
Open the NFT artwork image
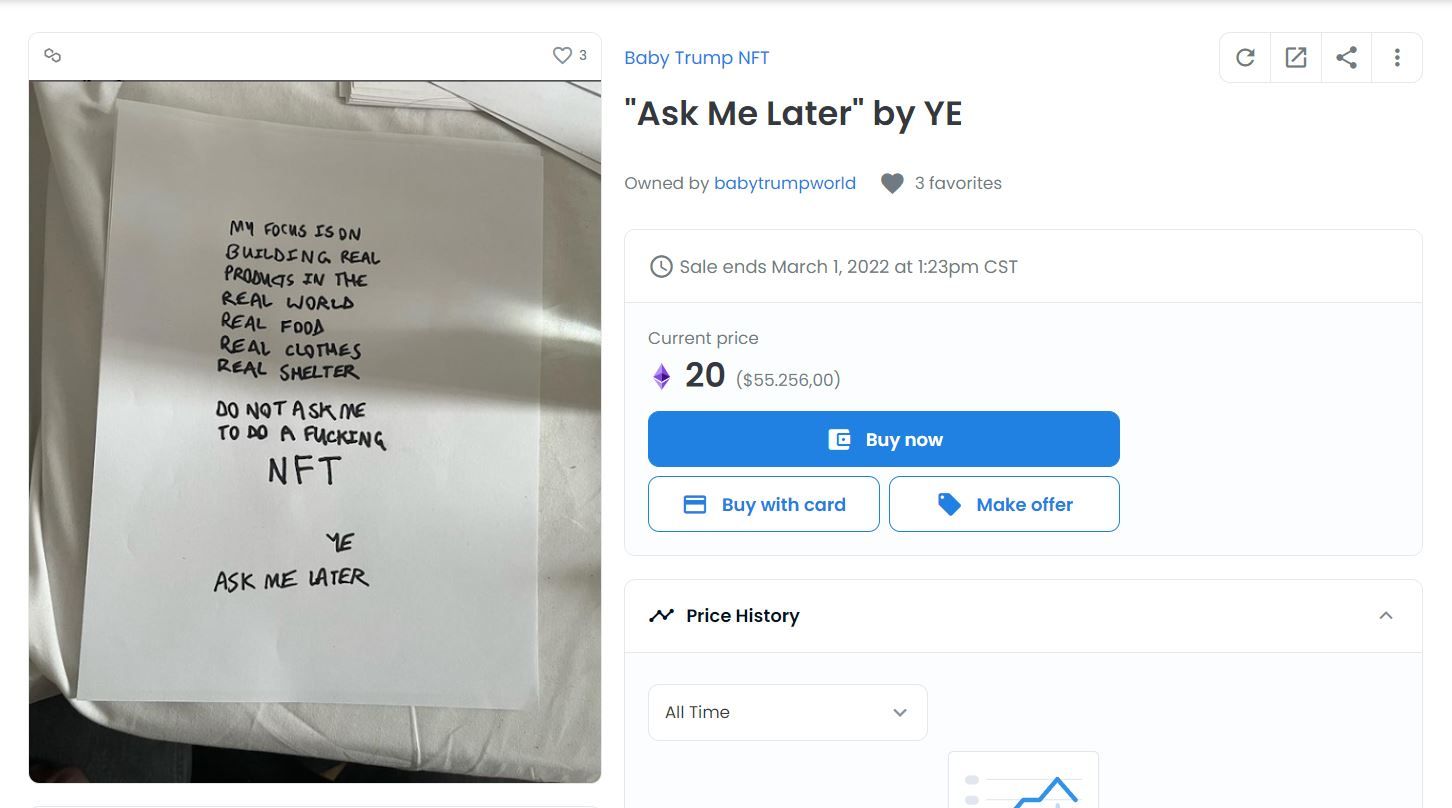[x=315, y=430]
